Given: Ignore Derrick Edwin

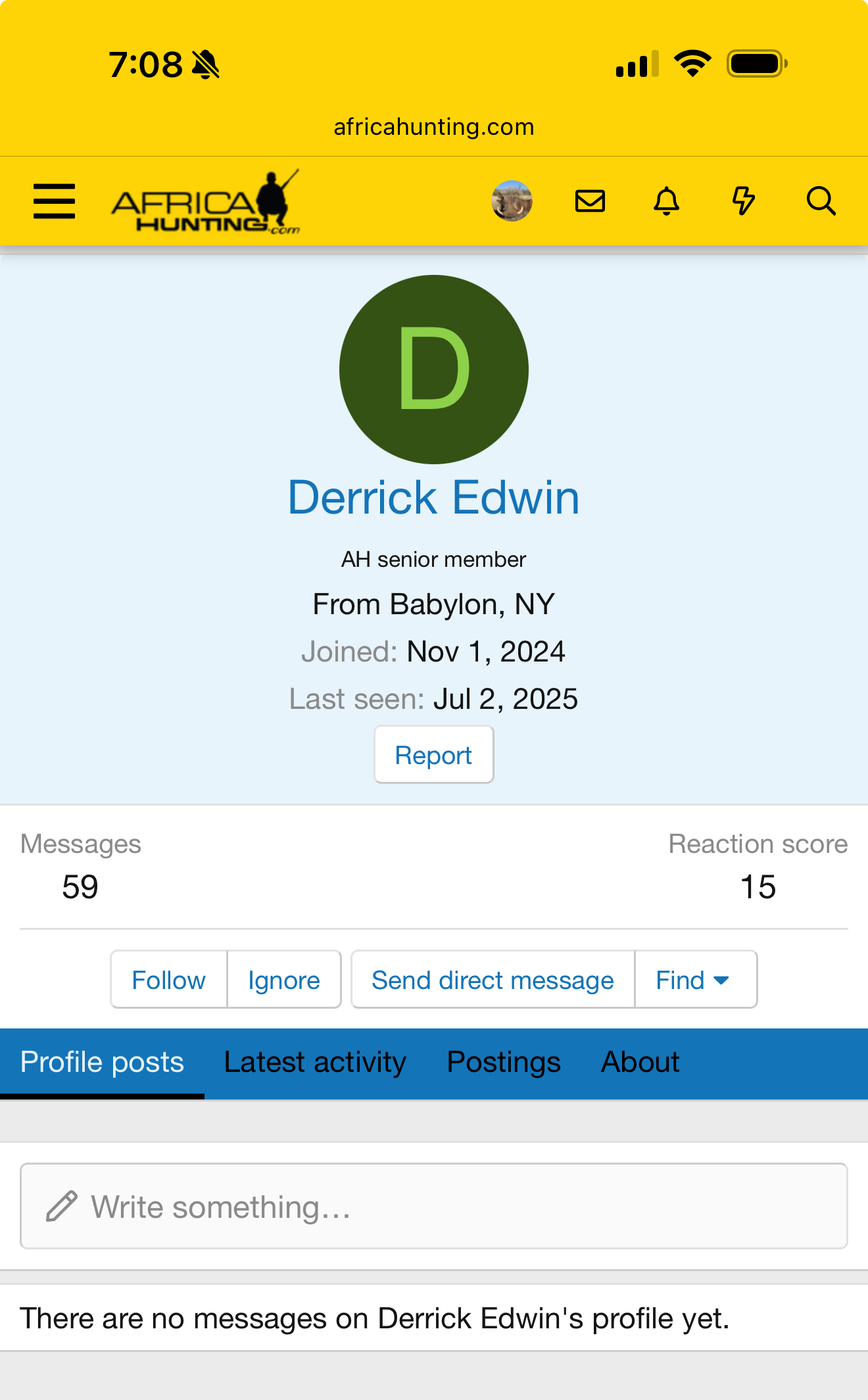Looking at the screenshot, I should coord(284,980).
